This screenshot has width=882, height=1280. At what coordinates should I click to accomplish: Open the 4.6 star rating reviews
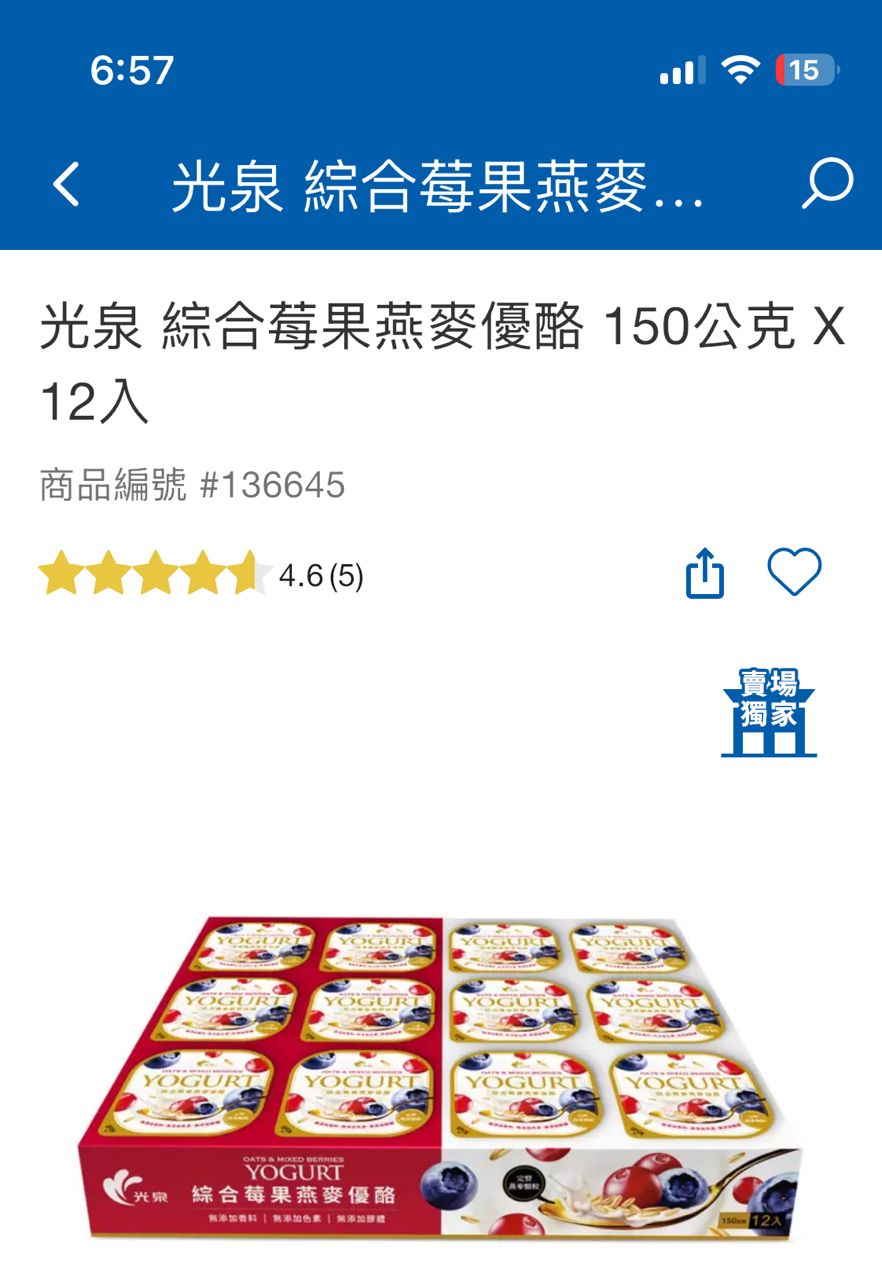click(x=200, y=576)
